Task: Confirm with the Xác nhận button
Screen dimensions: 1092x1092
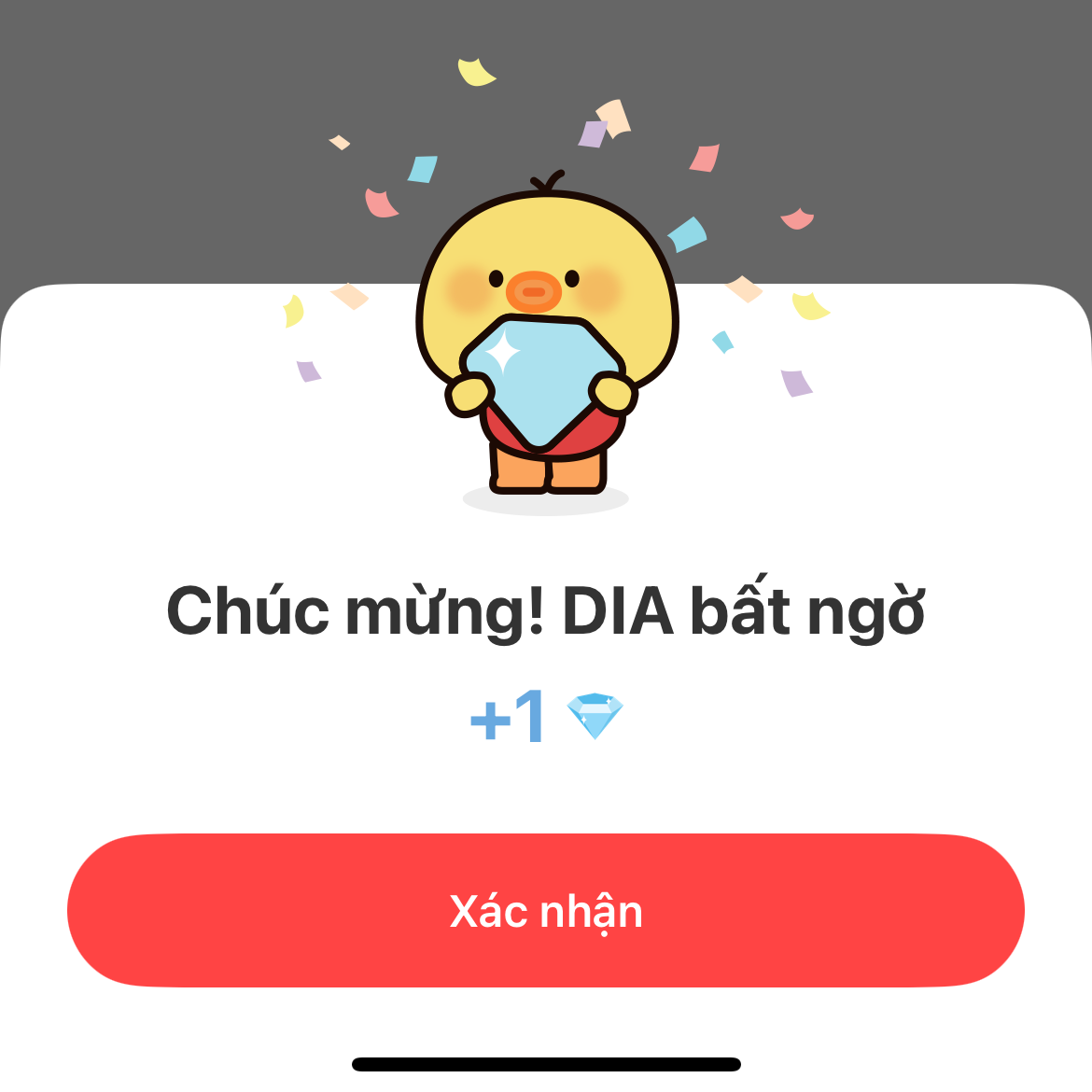Action: click(546, 911)
